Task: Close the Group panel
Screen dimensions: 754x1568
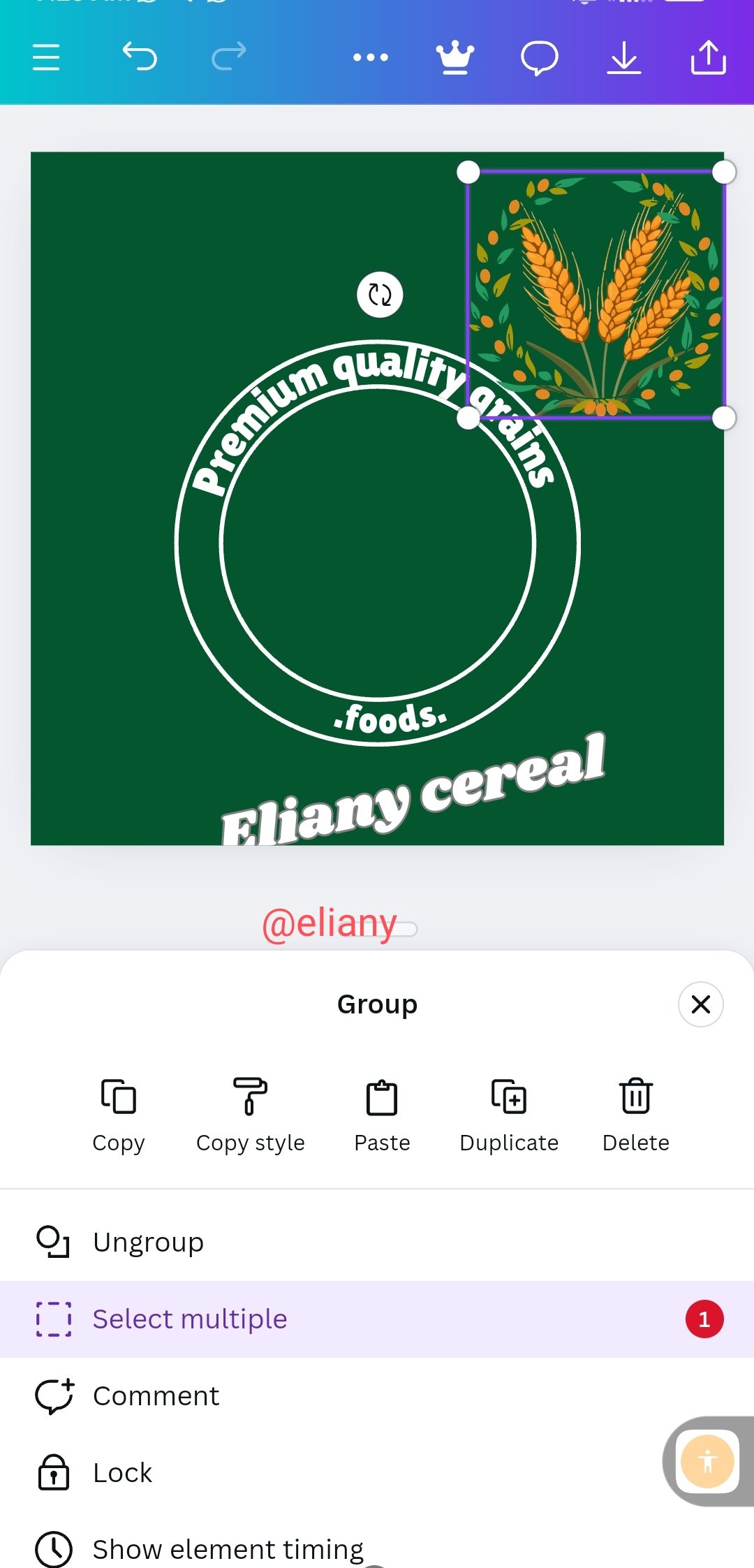Action: [x=700, y=1004]
